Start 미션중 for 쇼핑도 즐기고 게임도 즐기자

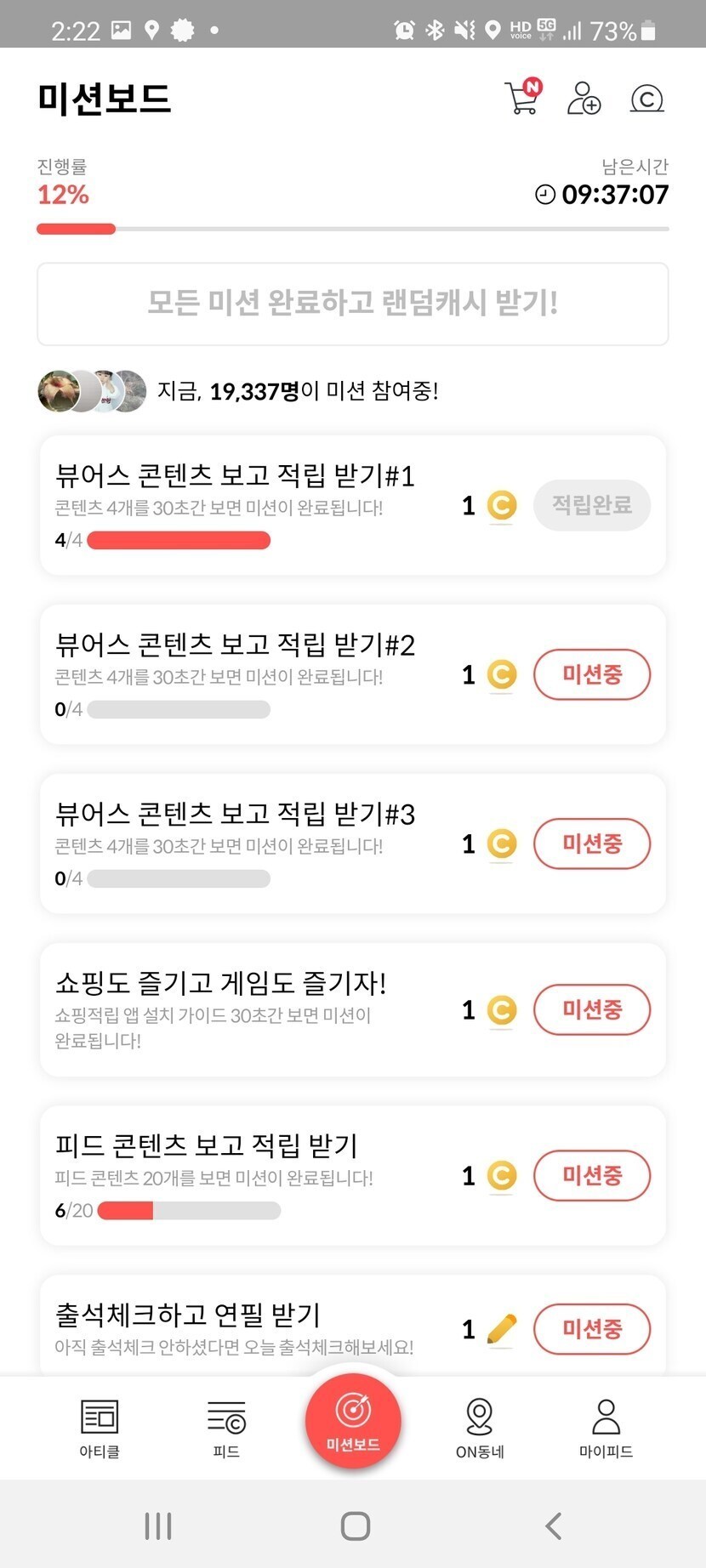(x=592, y=1009)
